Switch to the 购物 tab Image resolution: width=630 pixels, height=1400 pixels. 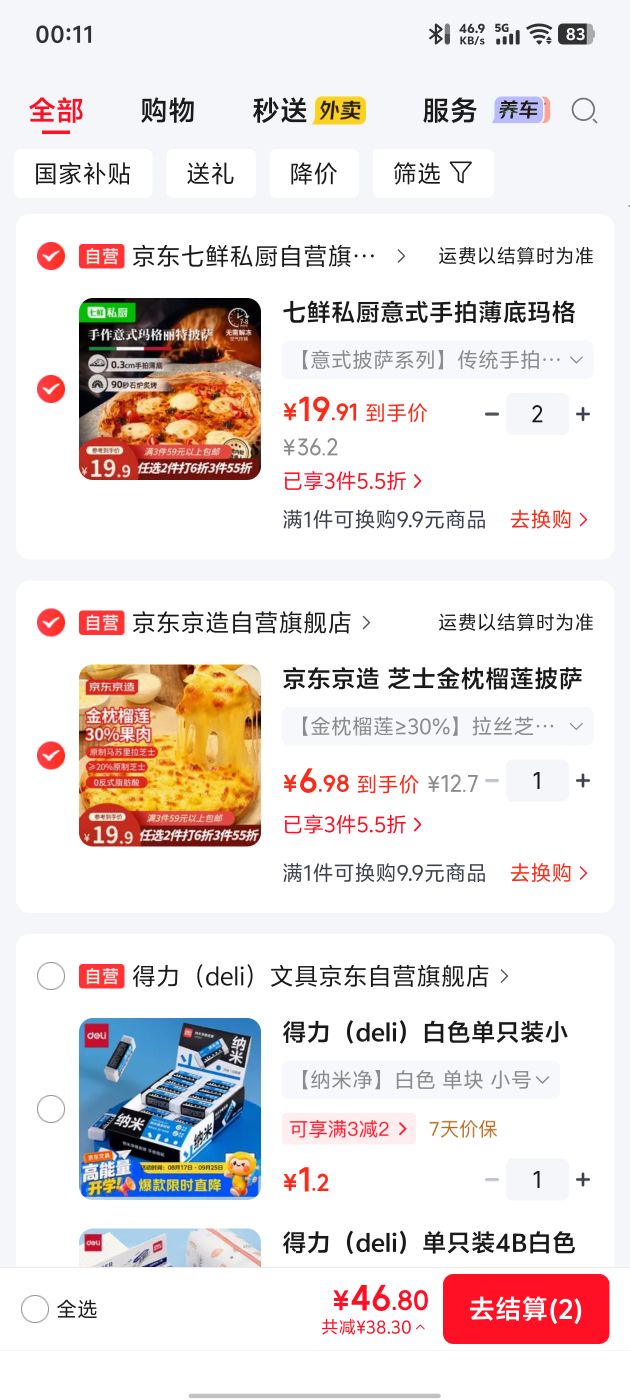[167, 111]
